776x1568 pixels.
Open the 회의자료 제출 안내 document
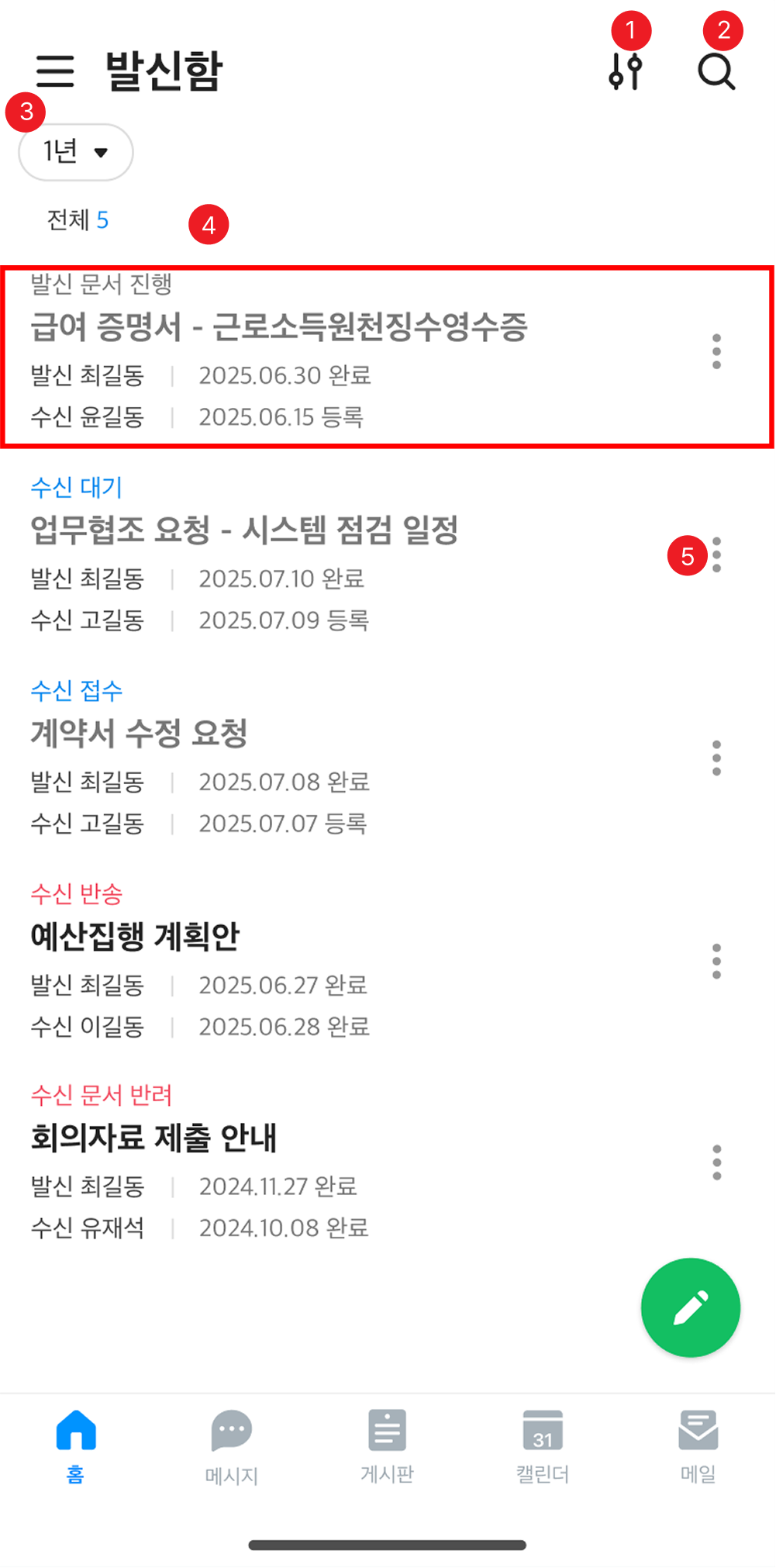pyautogui.click(x=153, y=1138)
